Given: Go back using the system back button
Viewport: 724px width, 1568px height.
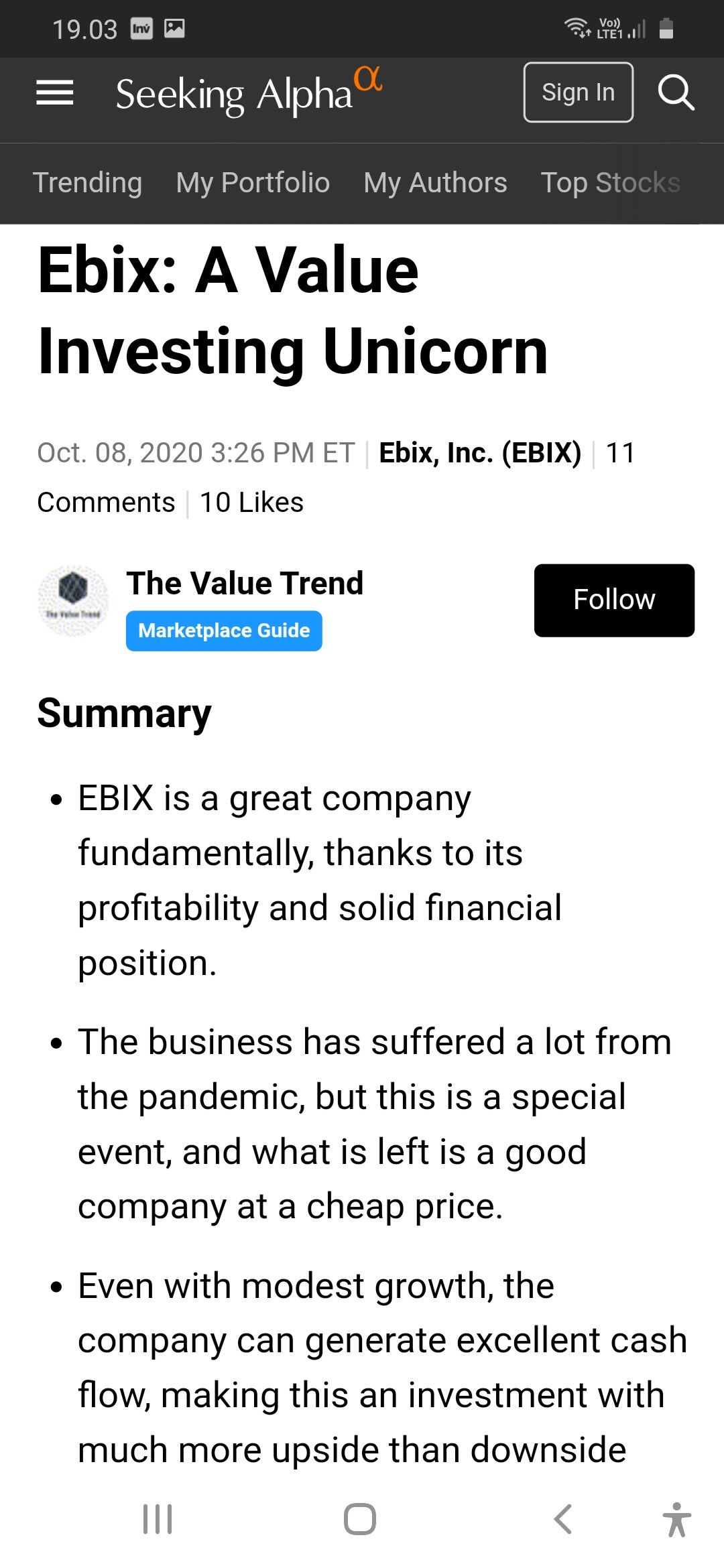Looking at the screenshot, I should (563, 1518).
